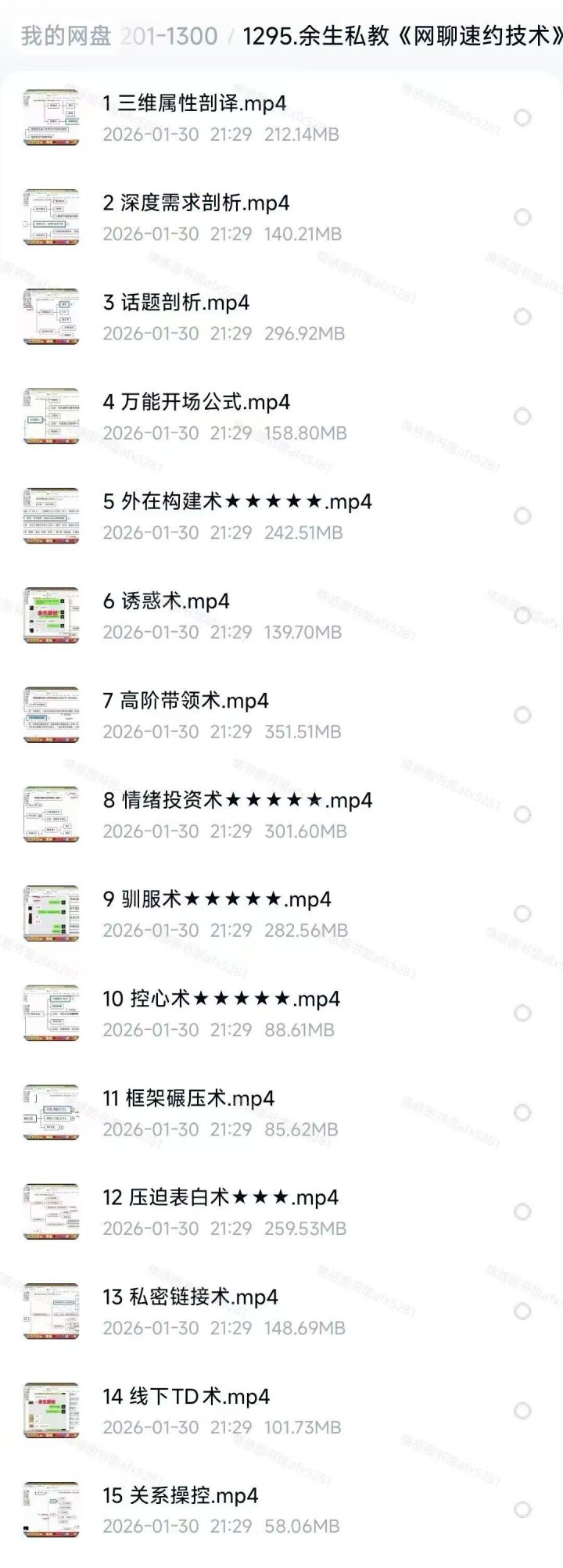The image size is (563, 1568).
Task: Open thumbnail of 7 高阶带领术.mp4
Action: pyautogui.click(x=51, y=713)
